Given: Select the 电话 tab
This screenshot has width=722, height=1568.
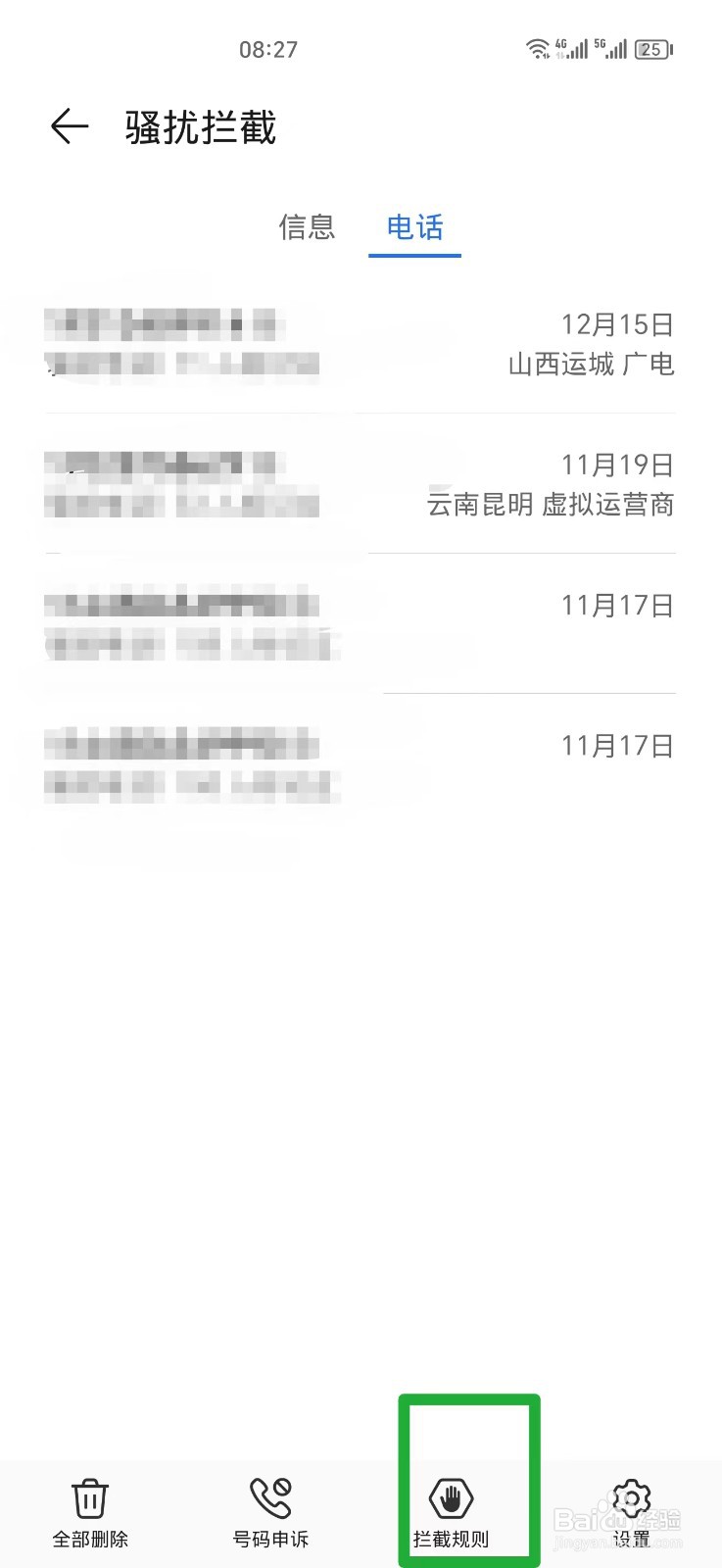Looking at the screenshot, I should [x=414, y=227].
